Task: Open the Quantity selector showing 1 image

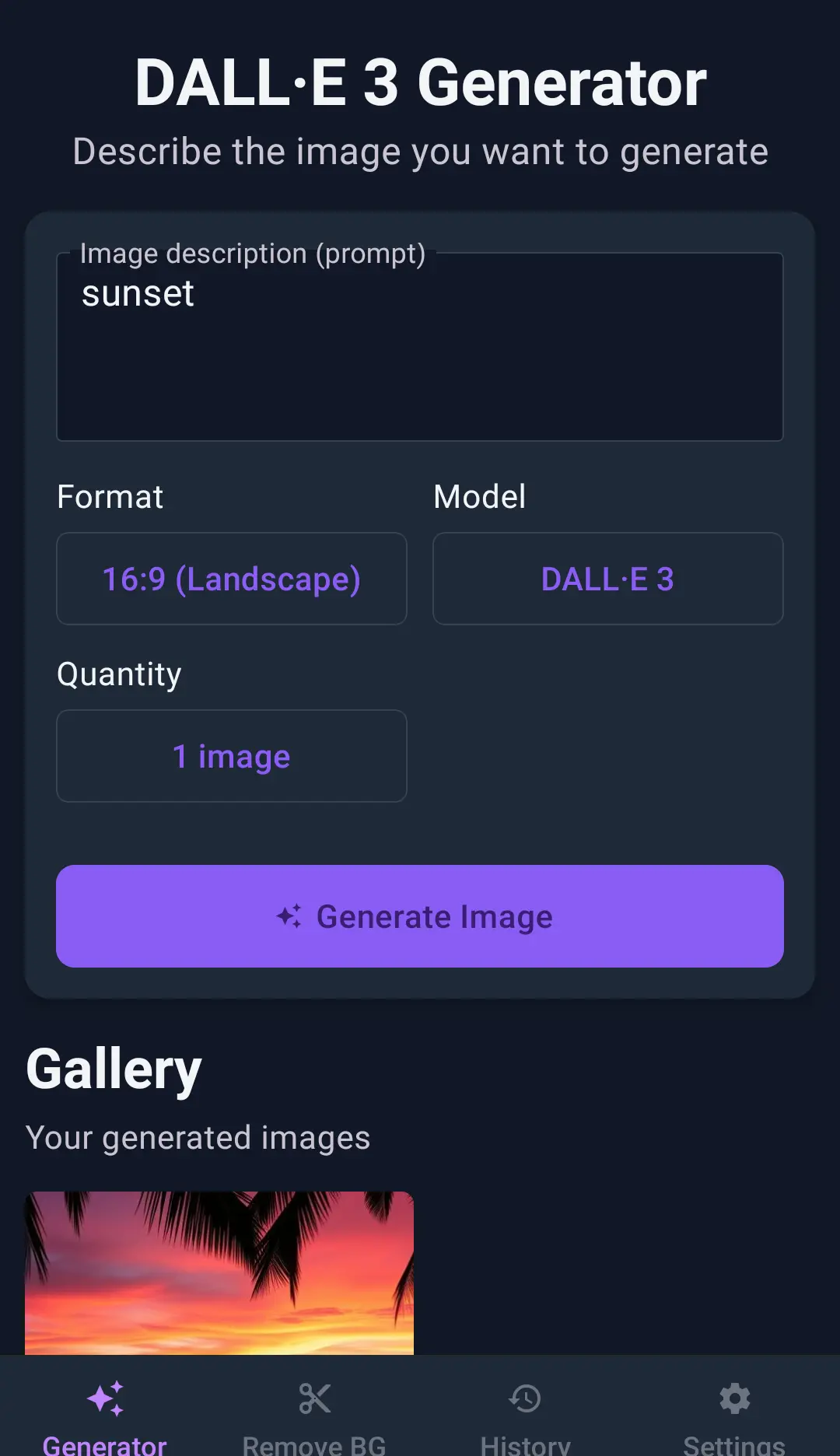Action: click(231, 755)
